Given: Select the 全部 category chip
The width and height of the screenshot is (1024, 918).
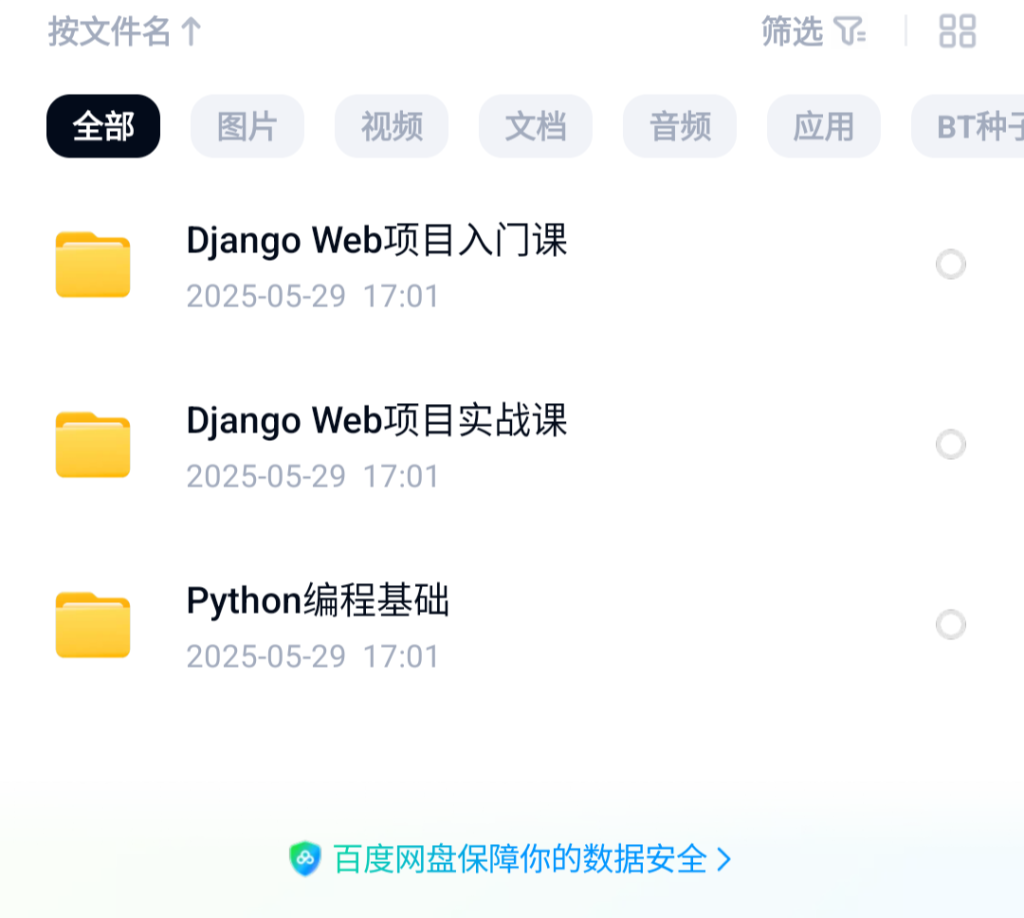Looking at the screenshot, I should point(103,127).
